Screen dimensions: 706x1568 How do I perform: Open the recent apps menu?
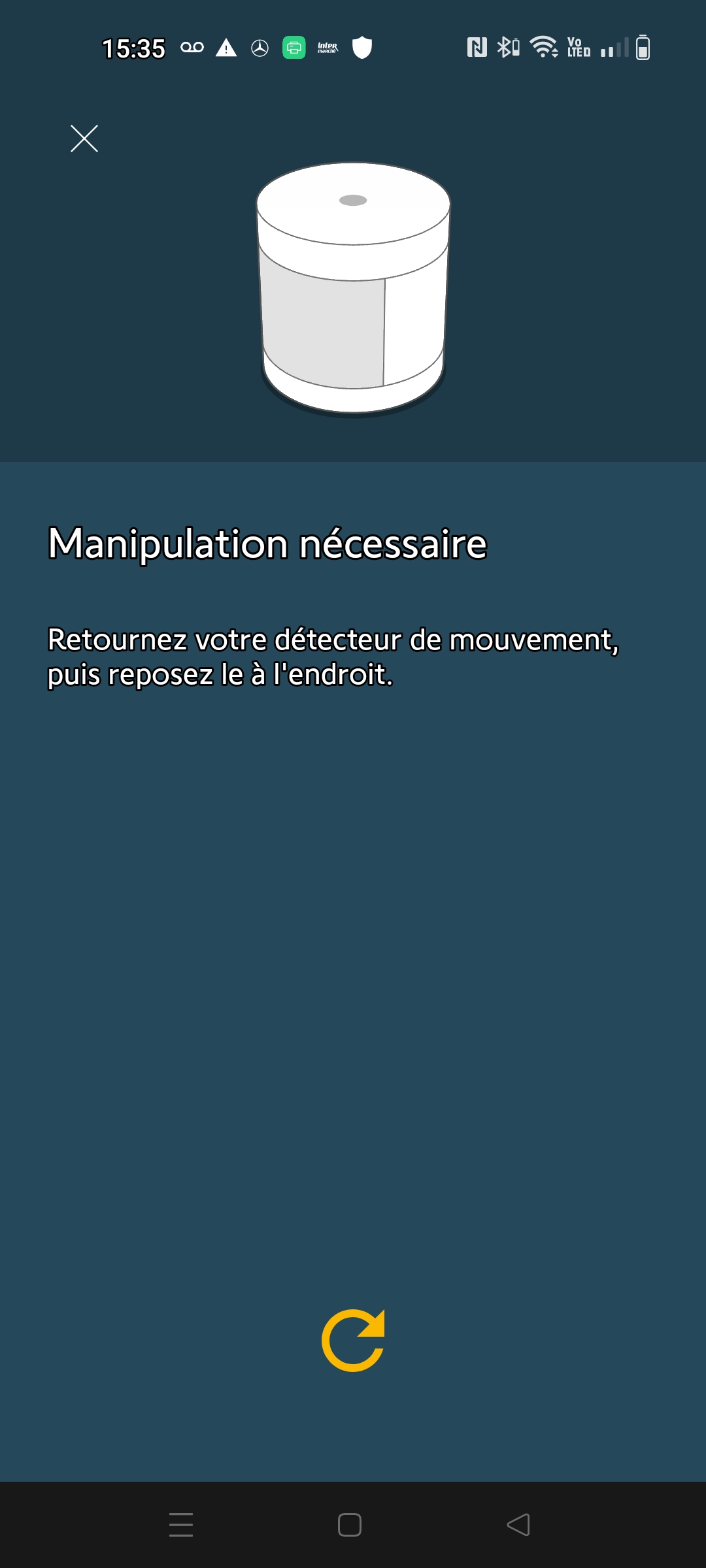tap(181, 1525)
